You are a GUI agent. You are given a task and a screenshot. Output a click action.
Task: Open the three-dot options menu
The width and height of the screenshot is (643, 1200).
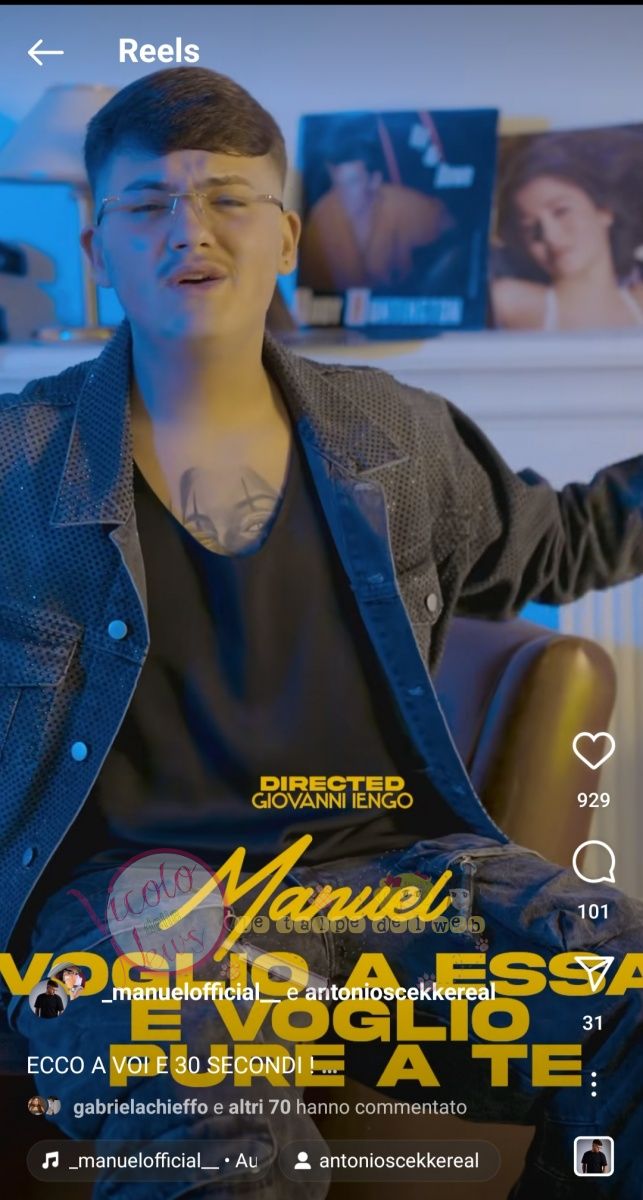point(594,1084)
